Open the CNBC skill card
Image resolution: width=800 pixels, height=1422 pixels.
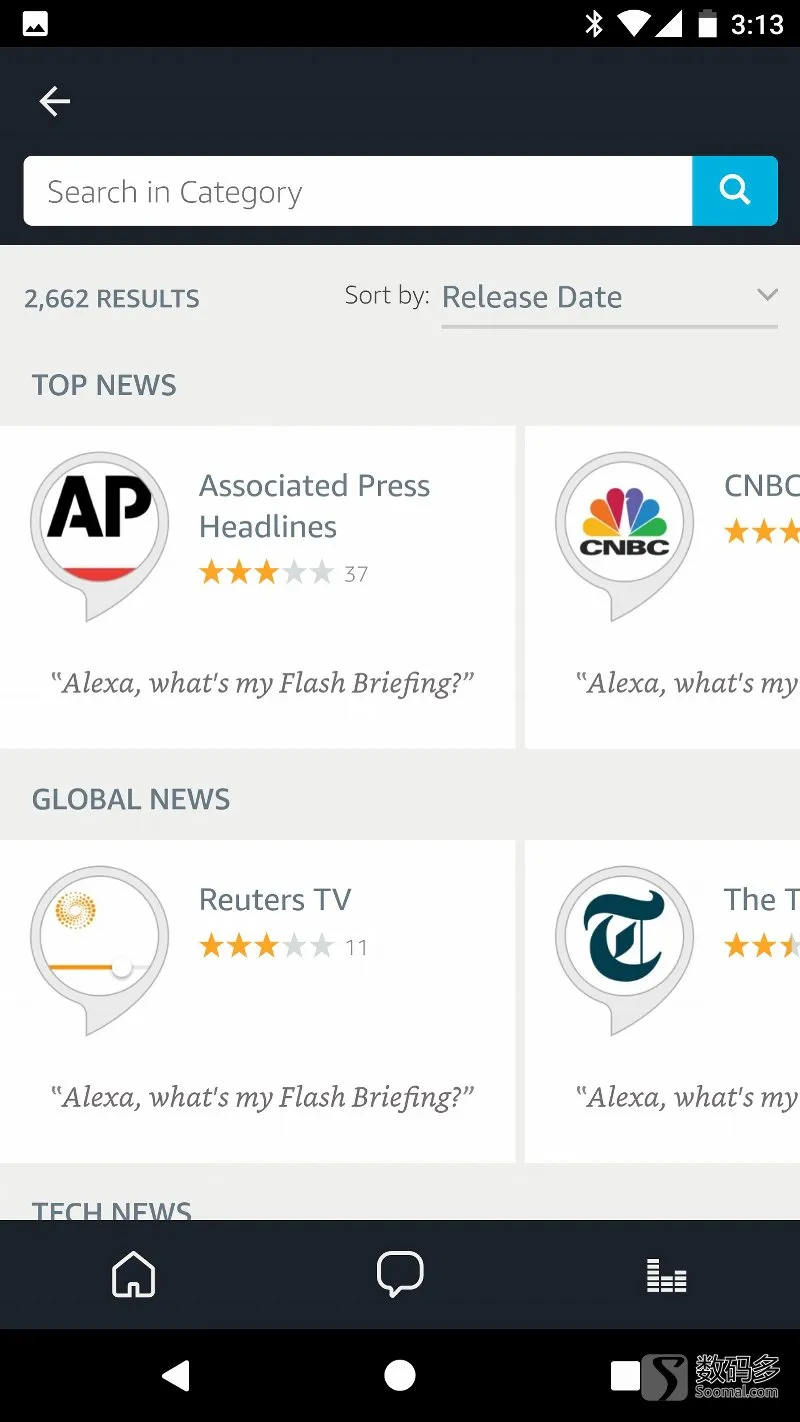[663, 587]
